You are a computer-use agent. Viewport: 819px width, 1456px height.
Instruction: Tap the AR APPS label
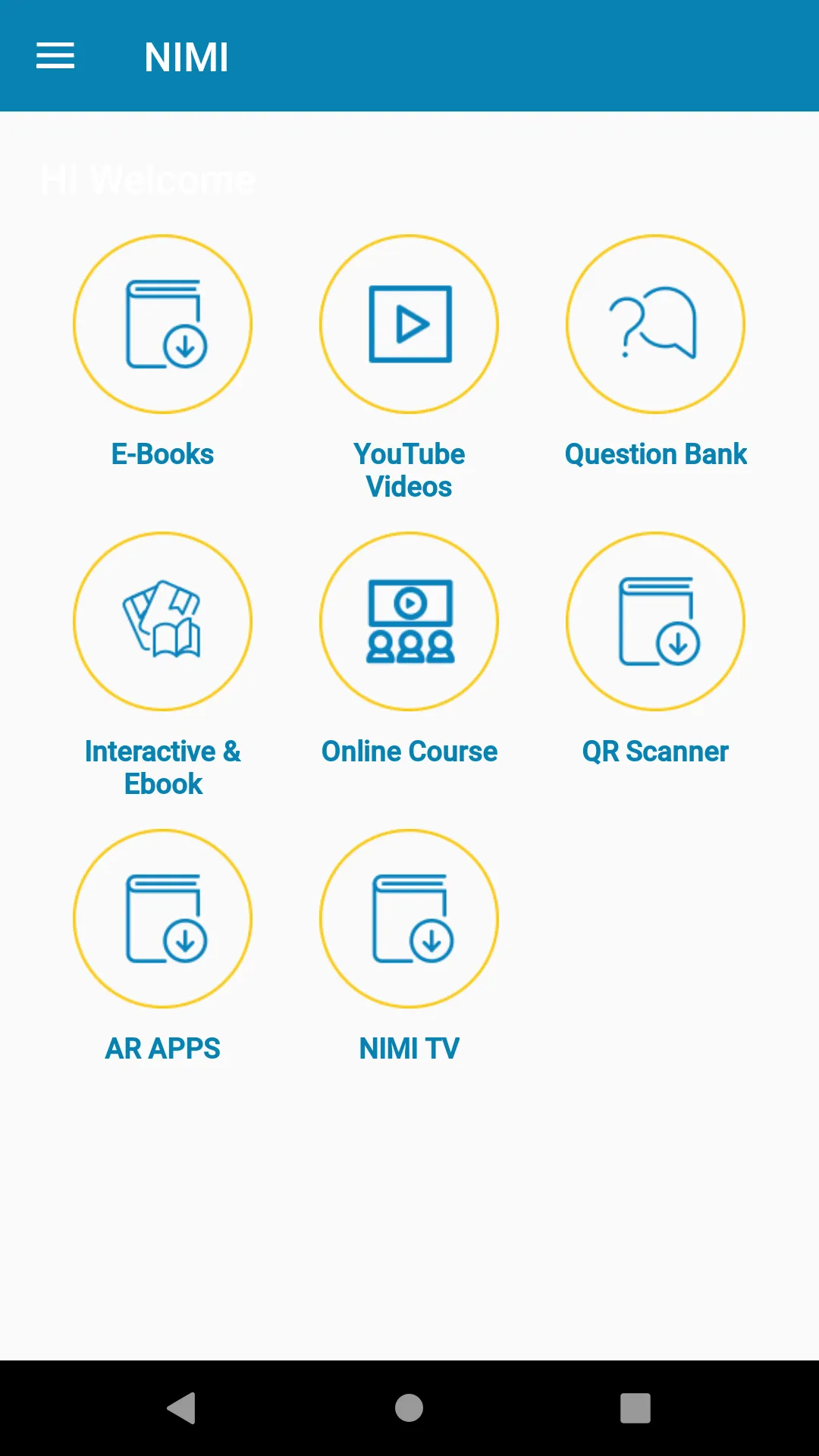pyautogui.click(x=162, y=1049)
